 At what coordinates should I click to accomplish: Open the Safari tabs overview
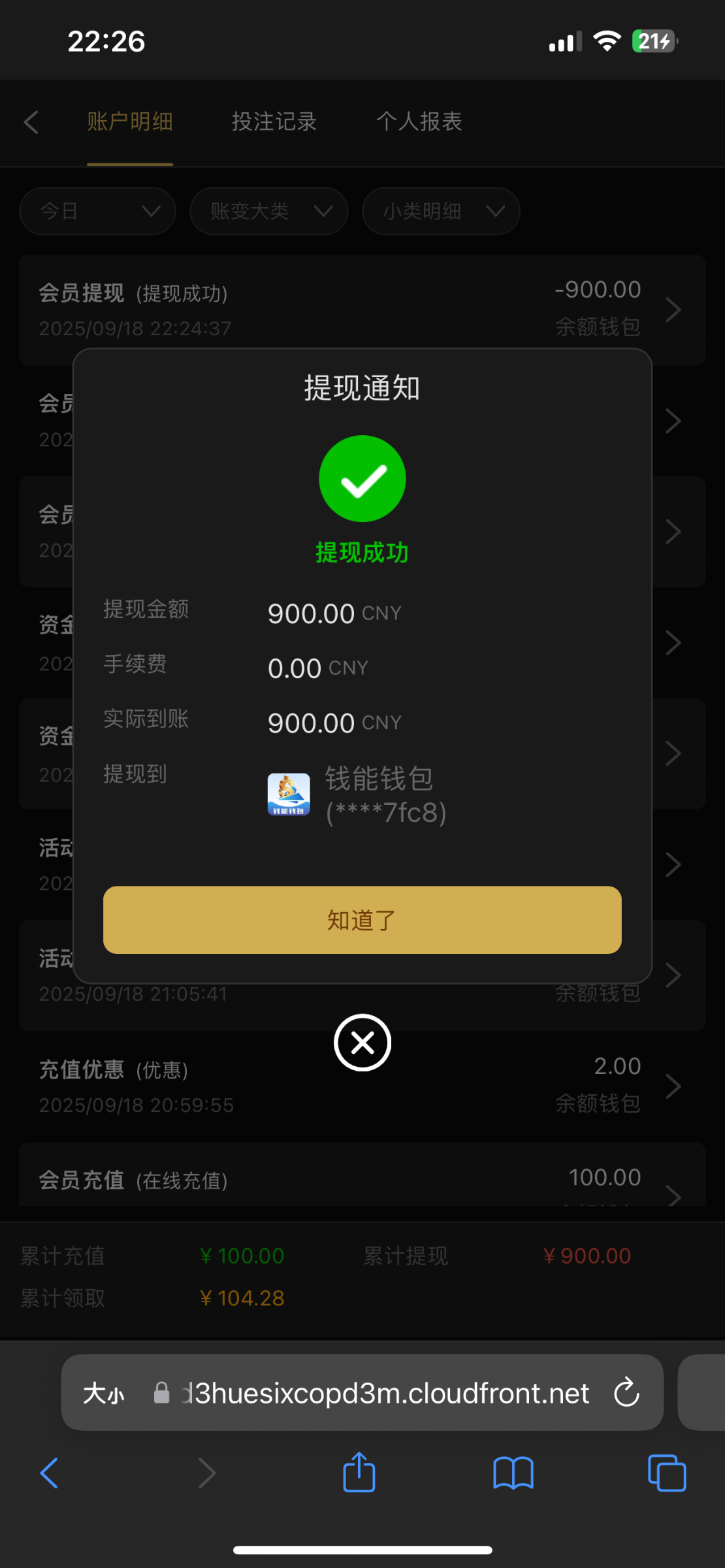click(x=667, y=1473)
